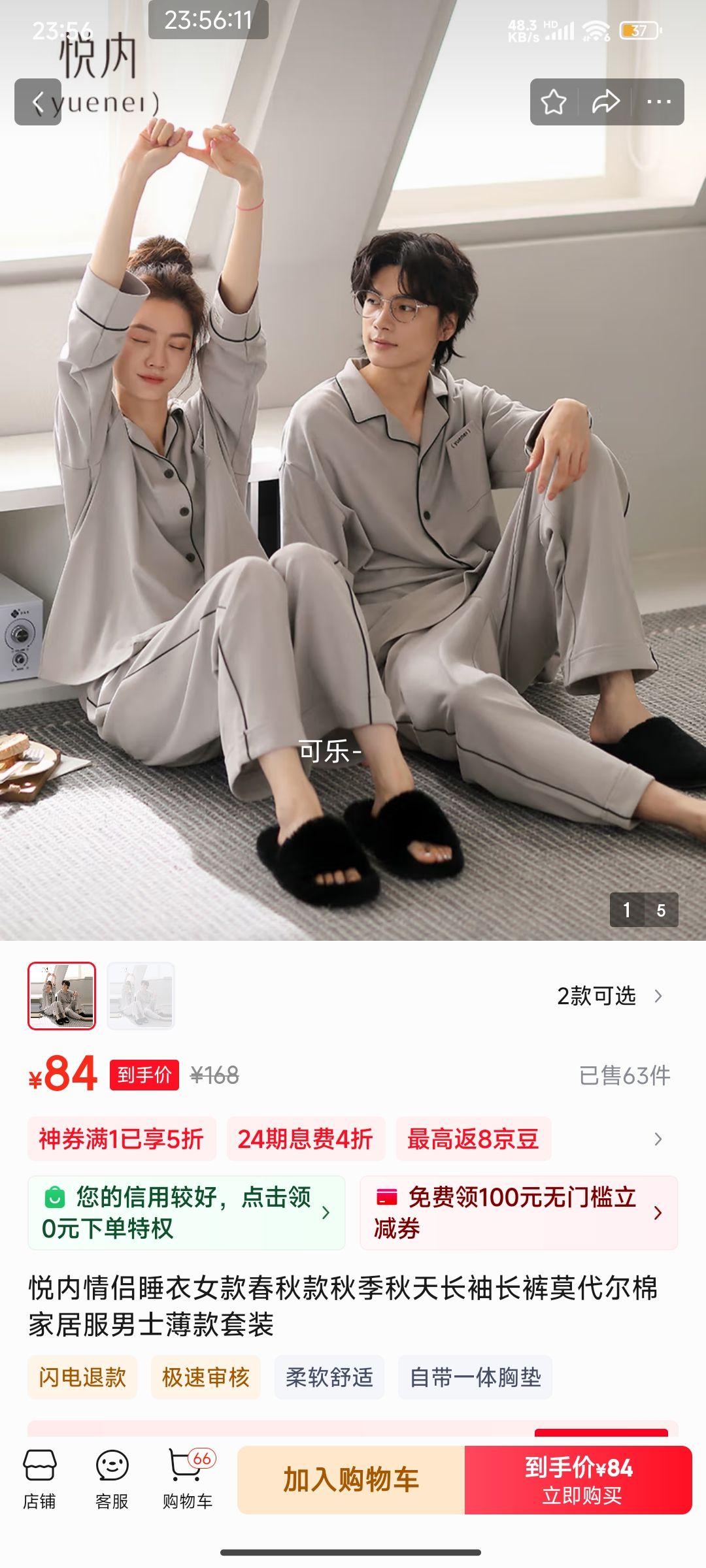
Task: Expand the promotions row with 神券满1已享5折
Action: pyautogui.click(x=658, y=1139)
